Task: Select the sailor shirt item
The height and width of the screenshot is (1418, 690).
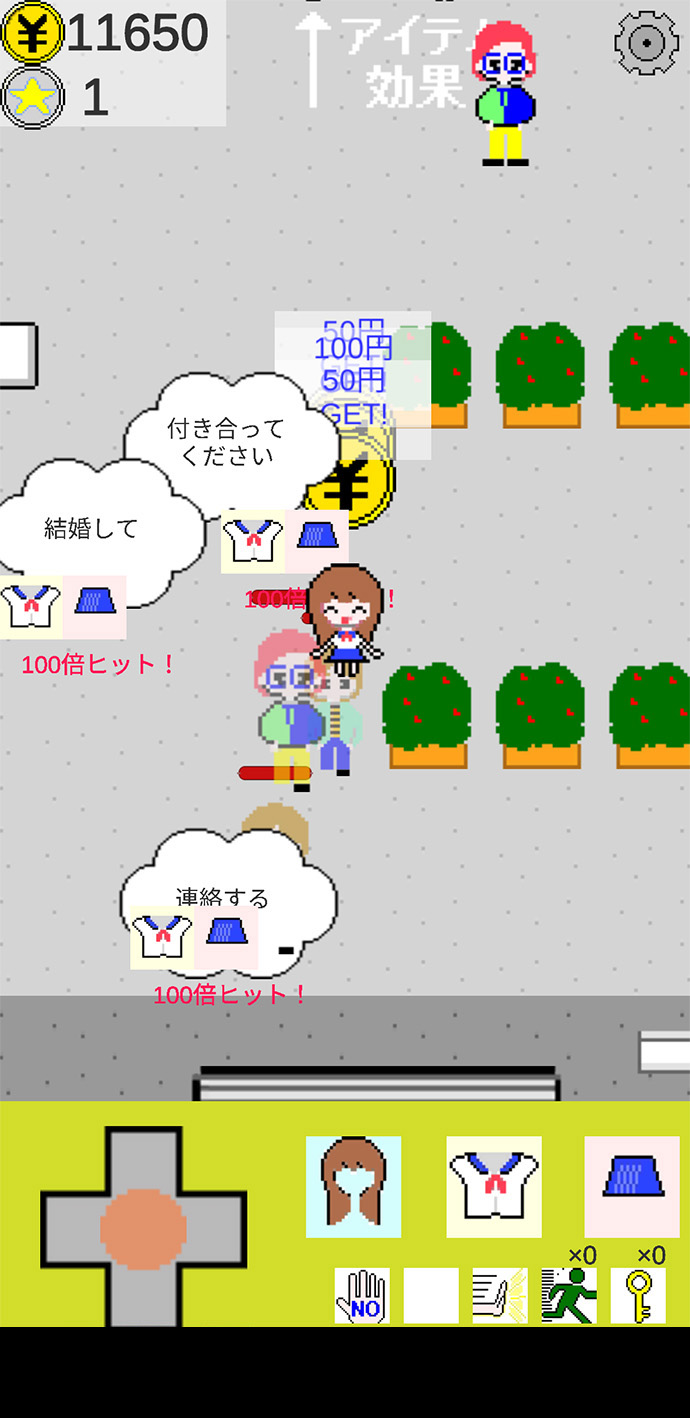Action: (x=494, y=1186)
